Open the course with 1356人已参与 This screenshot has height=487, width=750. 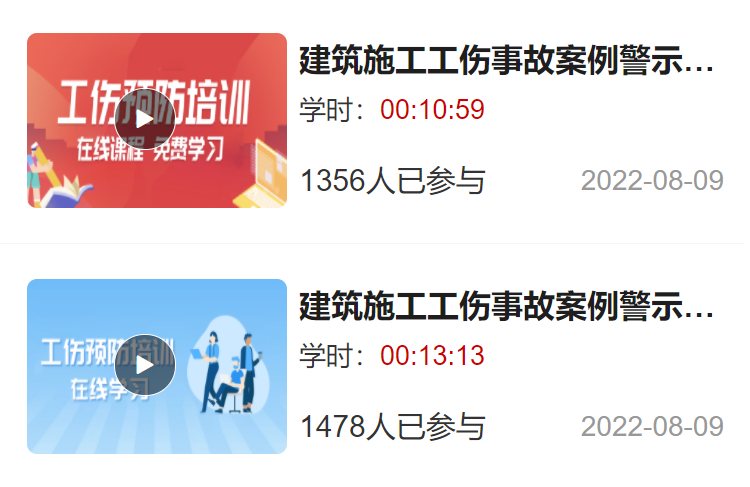point(506,62)
